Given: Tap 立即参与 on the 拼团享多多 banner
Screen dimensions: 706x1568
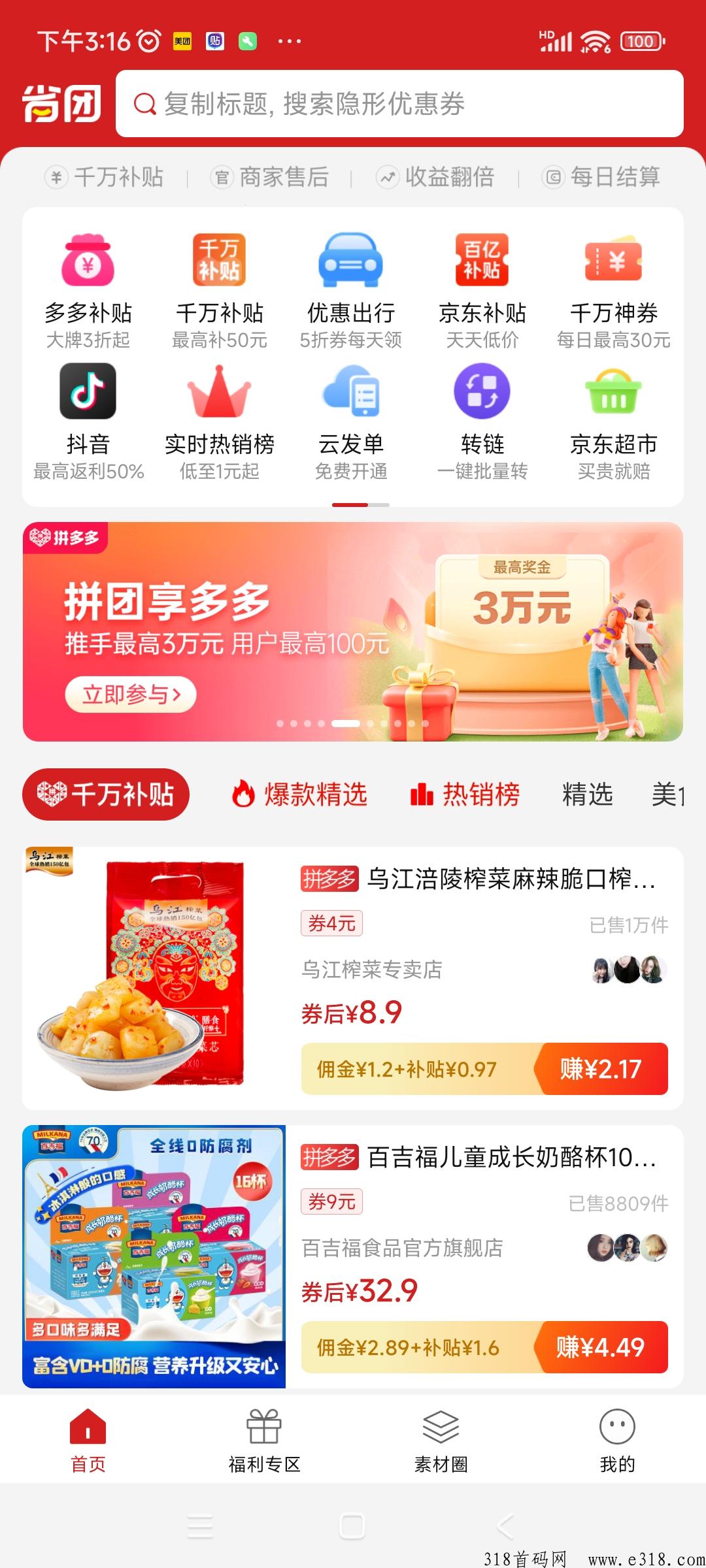Looking at the screenshot, I should click(x=131, y=694).
